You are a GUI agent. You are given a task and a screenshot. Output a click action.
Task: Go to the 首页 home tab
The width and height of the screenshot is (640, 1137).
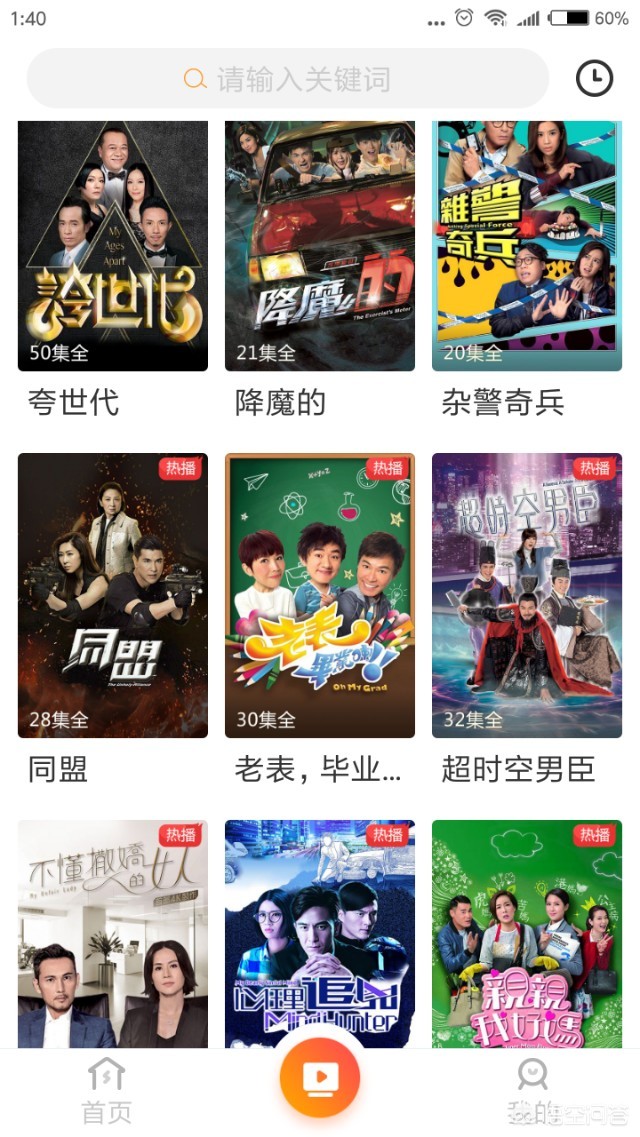106,1092
